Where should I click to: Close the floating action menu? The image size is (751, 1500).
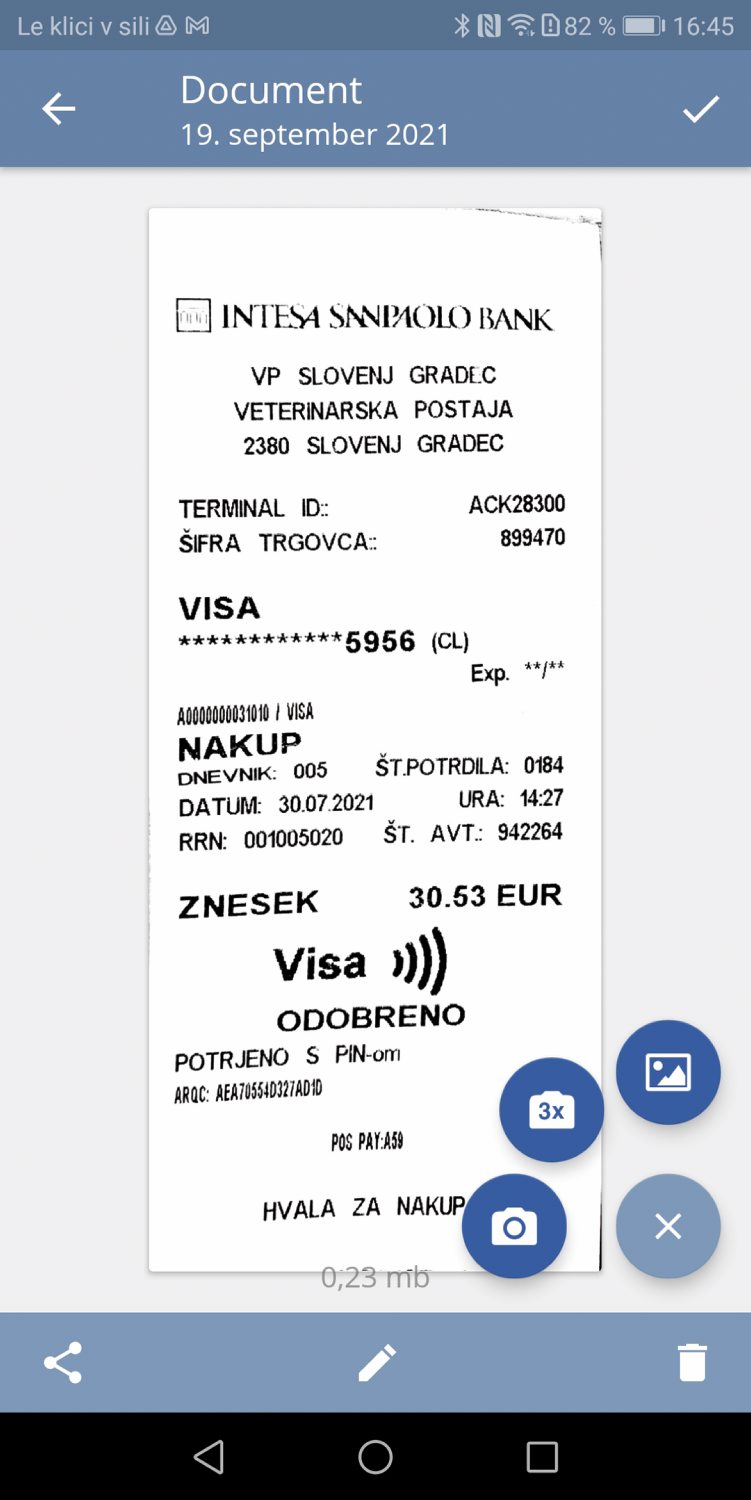[x=668, y=1226]
